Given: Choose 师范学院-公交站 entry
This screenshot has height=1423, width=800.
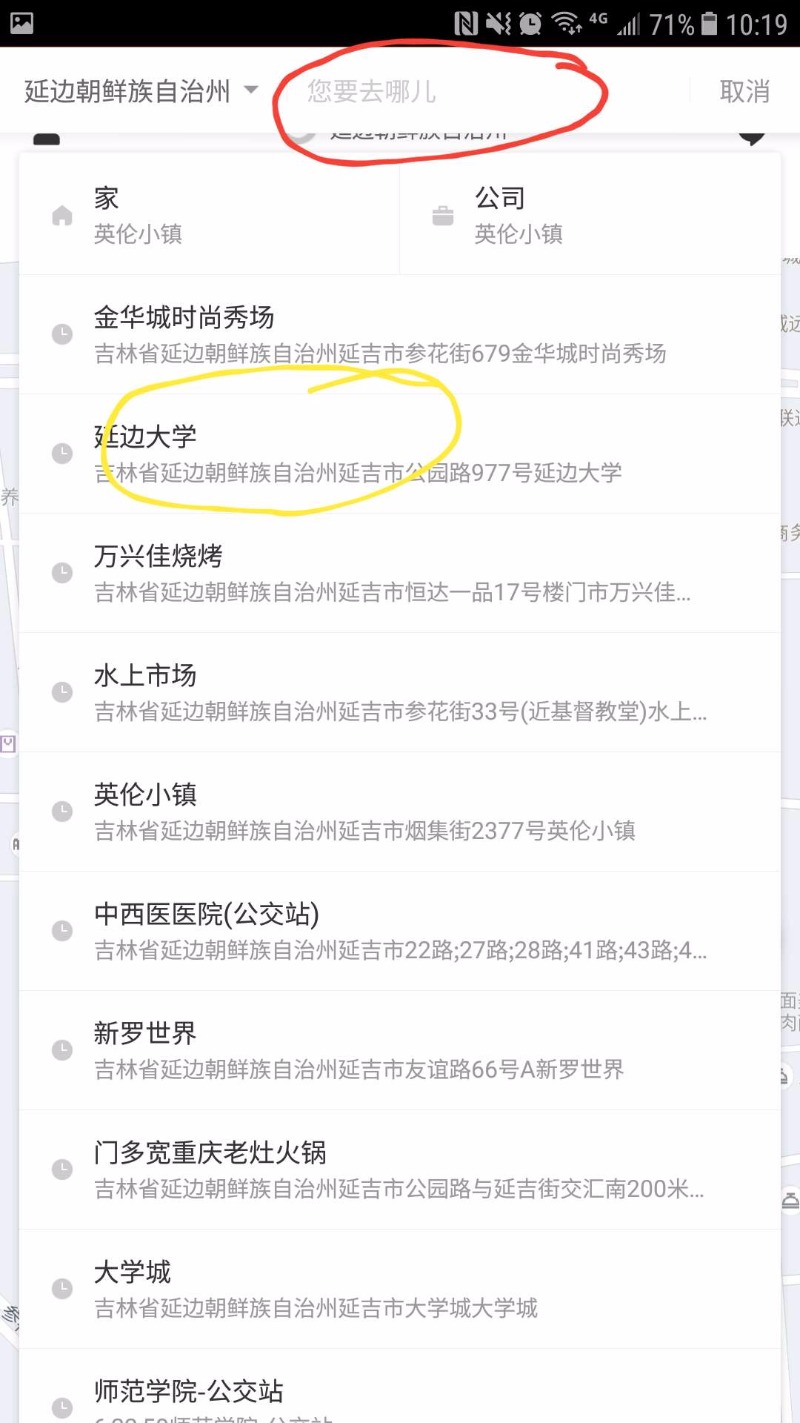Looking at the screenshot, I should point(400,1395).
